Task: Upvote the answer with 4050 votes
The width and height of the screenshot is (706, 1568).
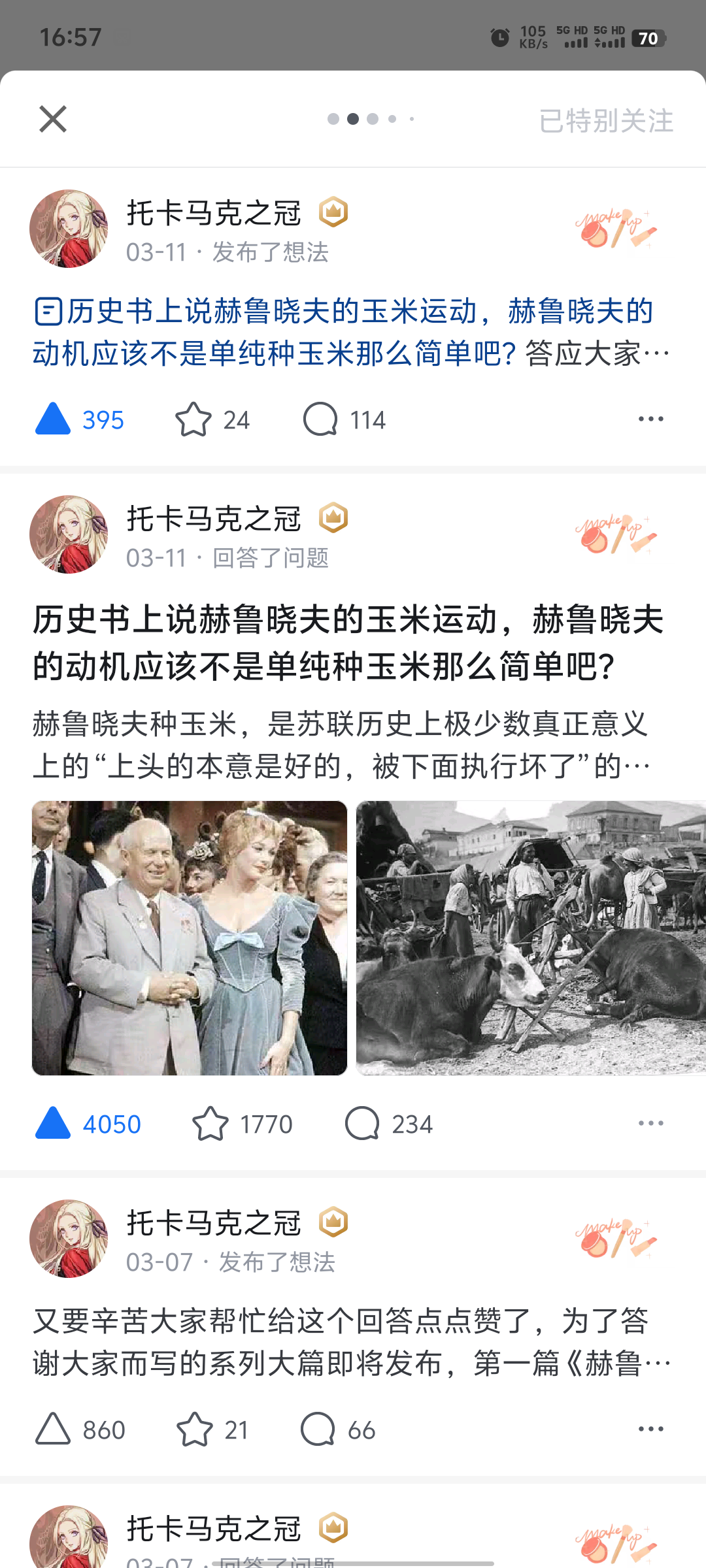Action: pos(54,1124)
